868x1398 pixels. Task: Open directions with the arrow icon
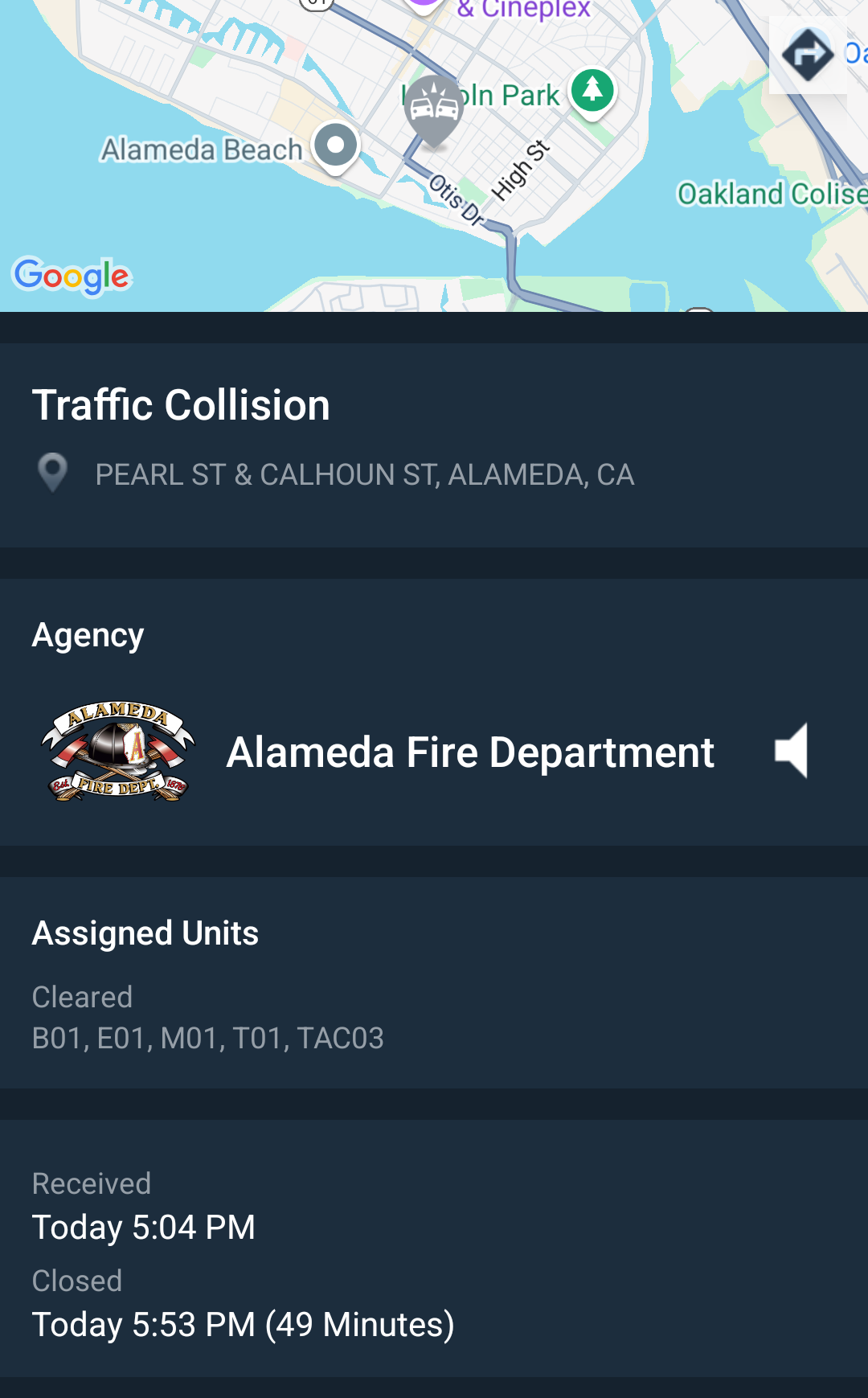(808, 55)
